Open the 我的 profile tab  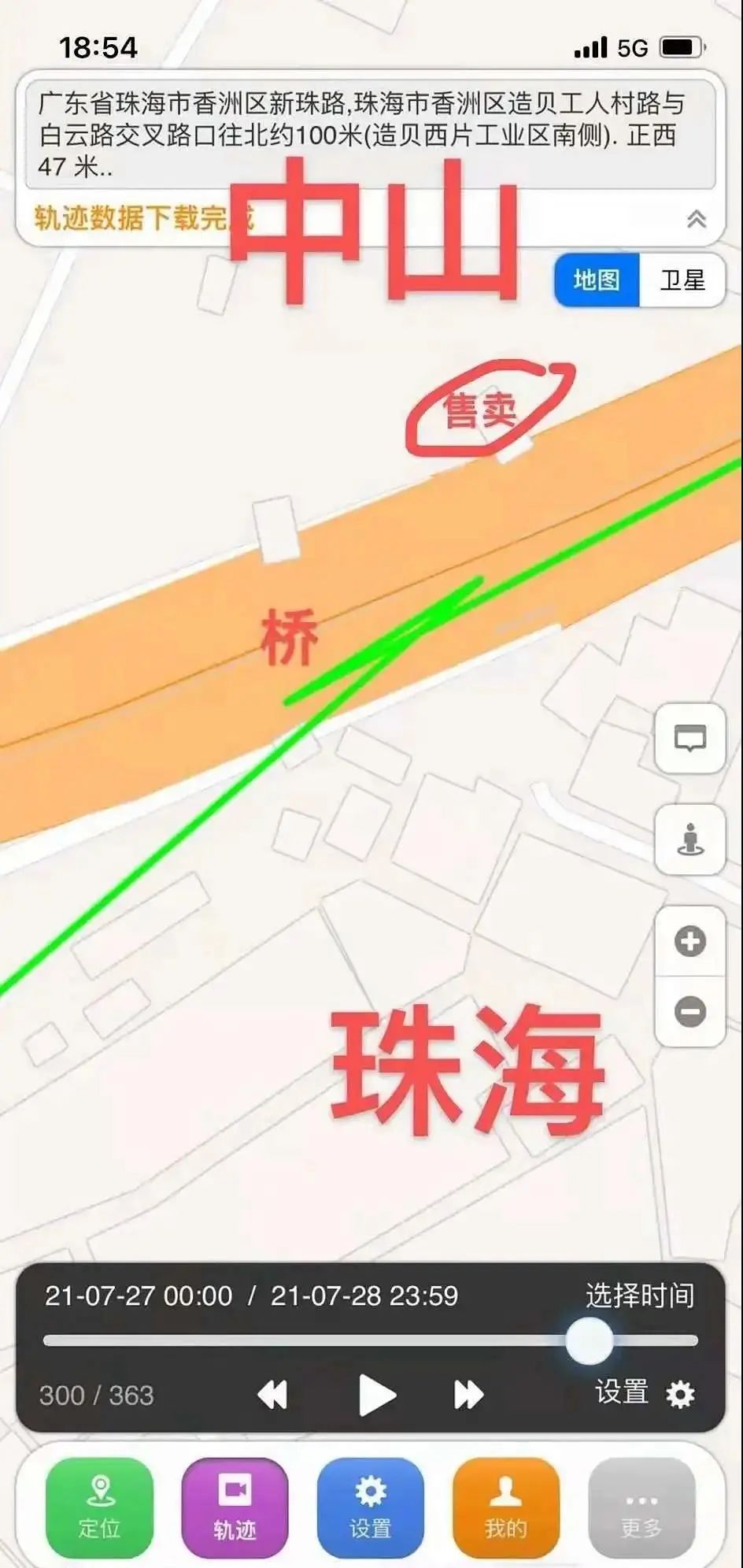tap(506, 1508)
